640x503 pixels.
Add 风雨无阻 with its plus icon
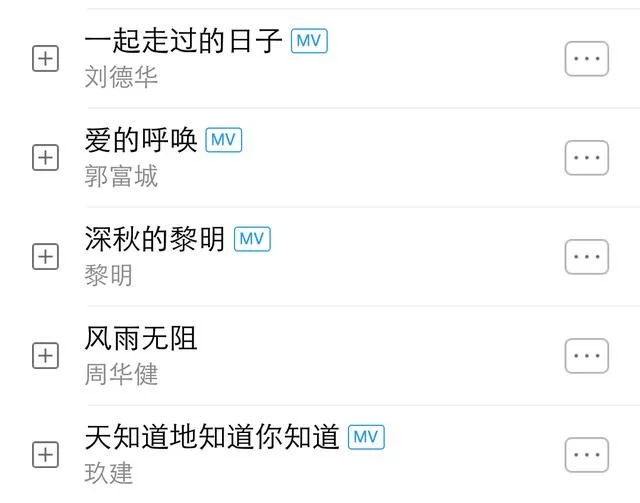45,356
